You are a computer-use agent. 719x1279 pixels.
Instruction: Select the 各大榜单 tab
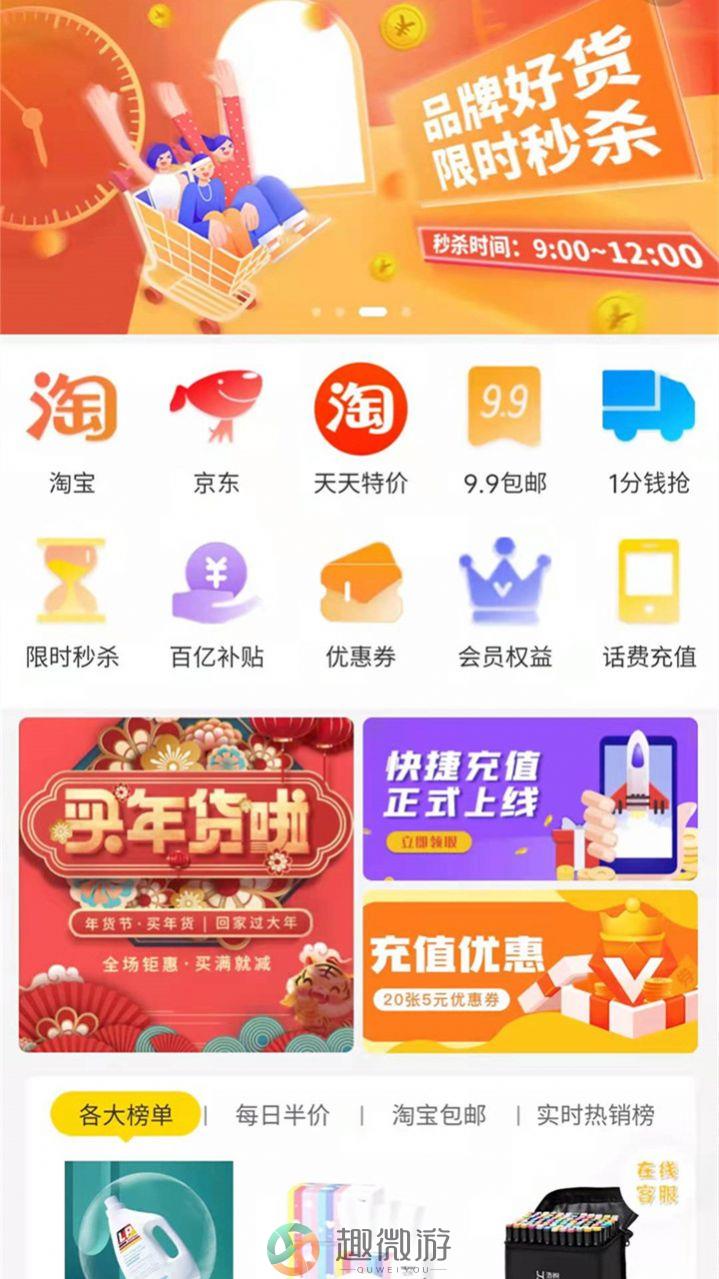point(126,1115)
